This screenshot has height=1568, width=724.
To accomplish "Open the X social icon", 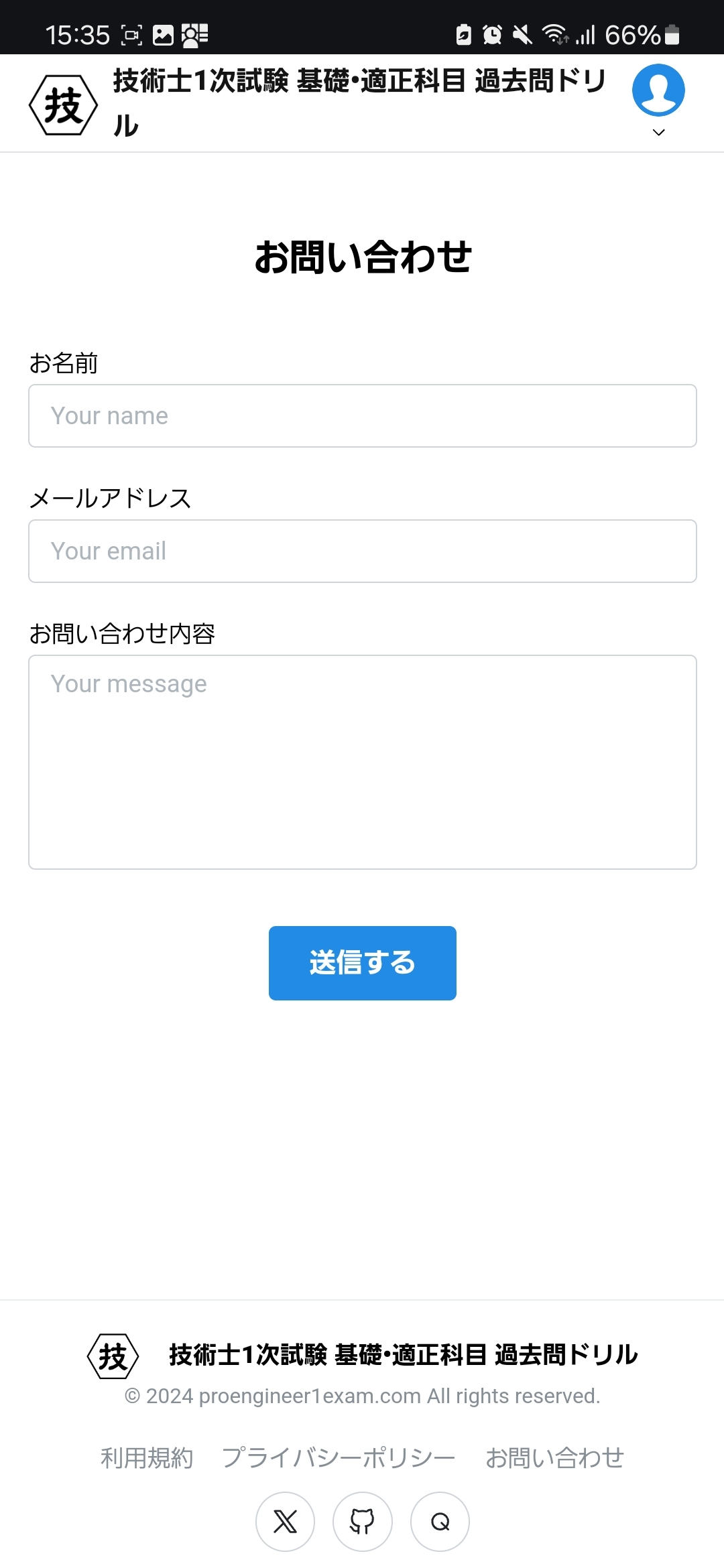I will tap(285, 1521).
